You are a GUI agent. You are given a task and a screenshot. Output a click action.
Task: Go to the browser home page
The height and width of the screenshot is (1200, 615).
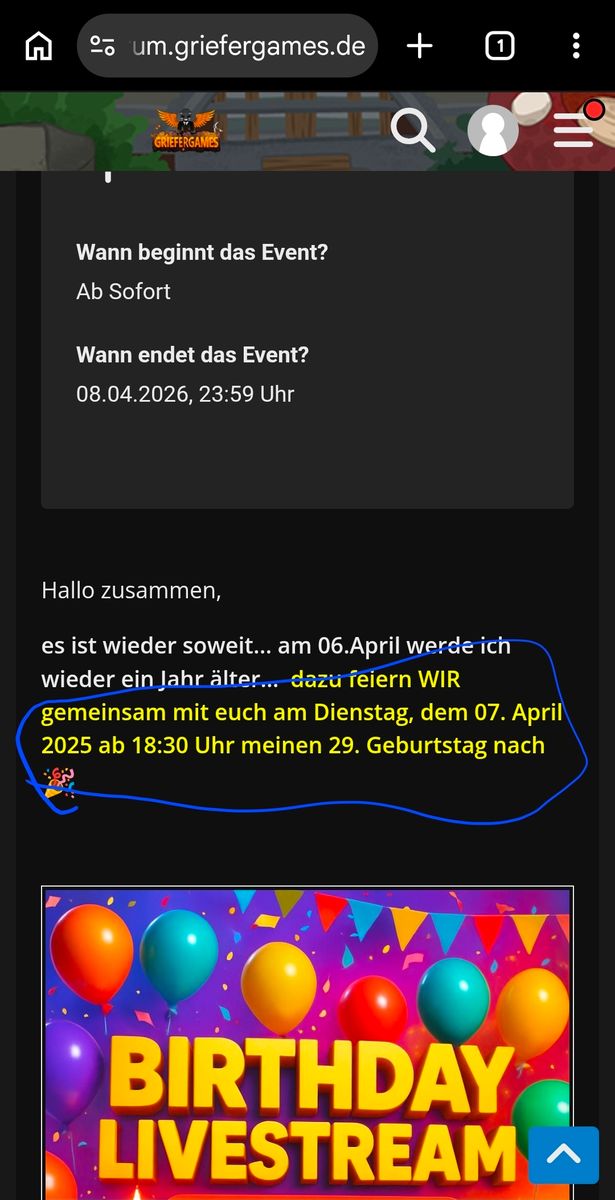point(39,46)
